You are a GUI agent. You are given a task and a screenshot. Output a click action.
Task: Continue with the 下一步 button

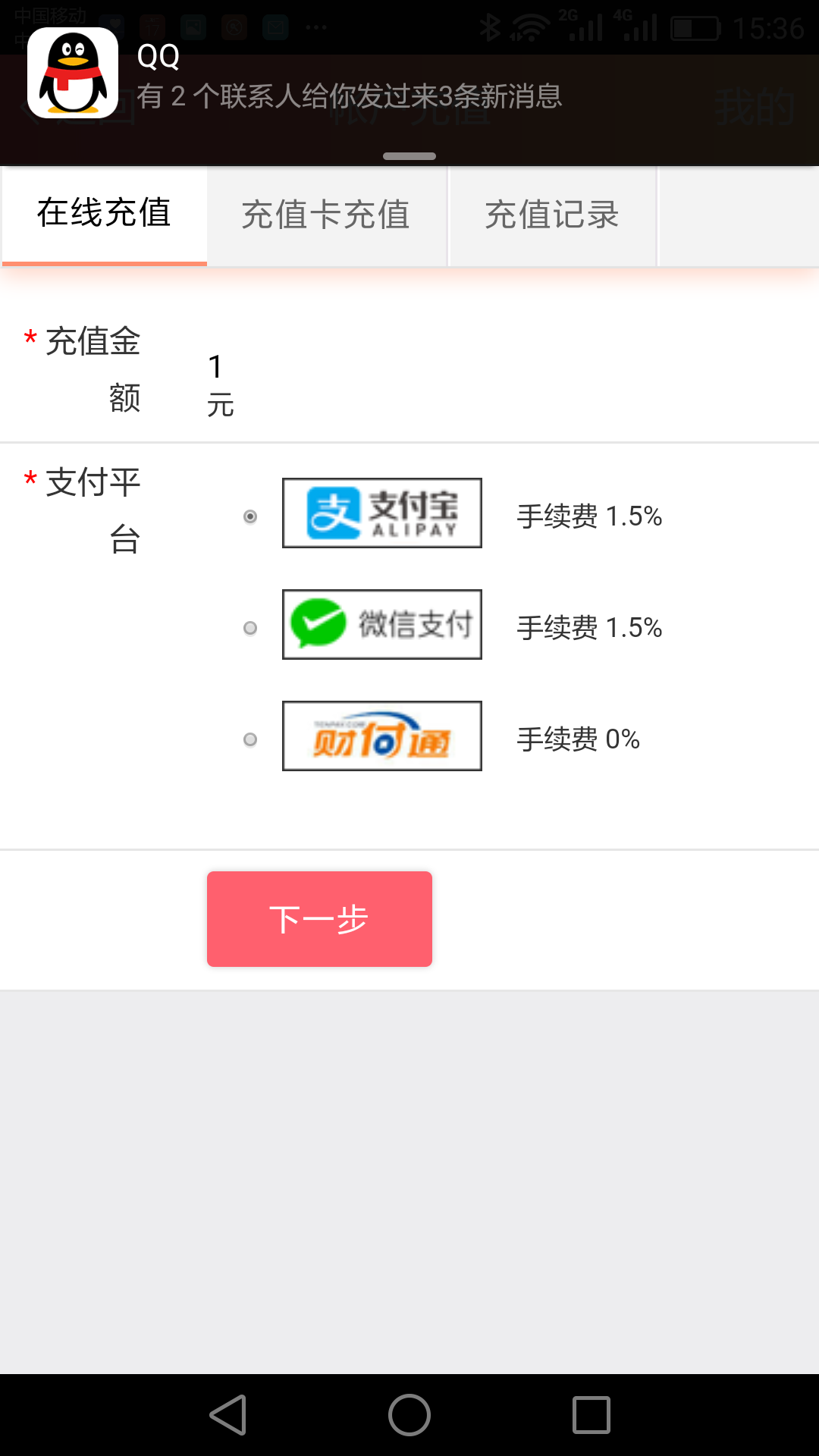coord(319,919)
